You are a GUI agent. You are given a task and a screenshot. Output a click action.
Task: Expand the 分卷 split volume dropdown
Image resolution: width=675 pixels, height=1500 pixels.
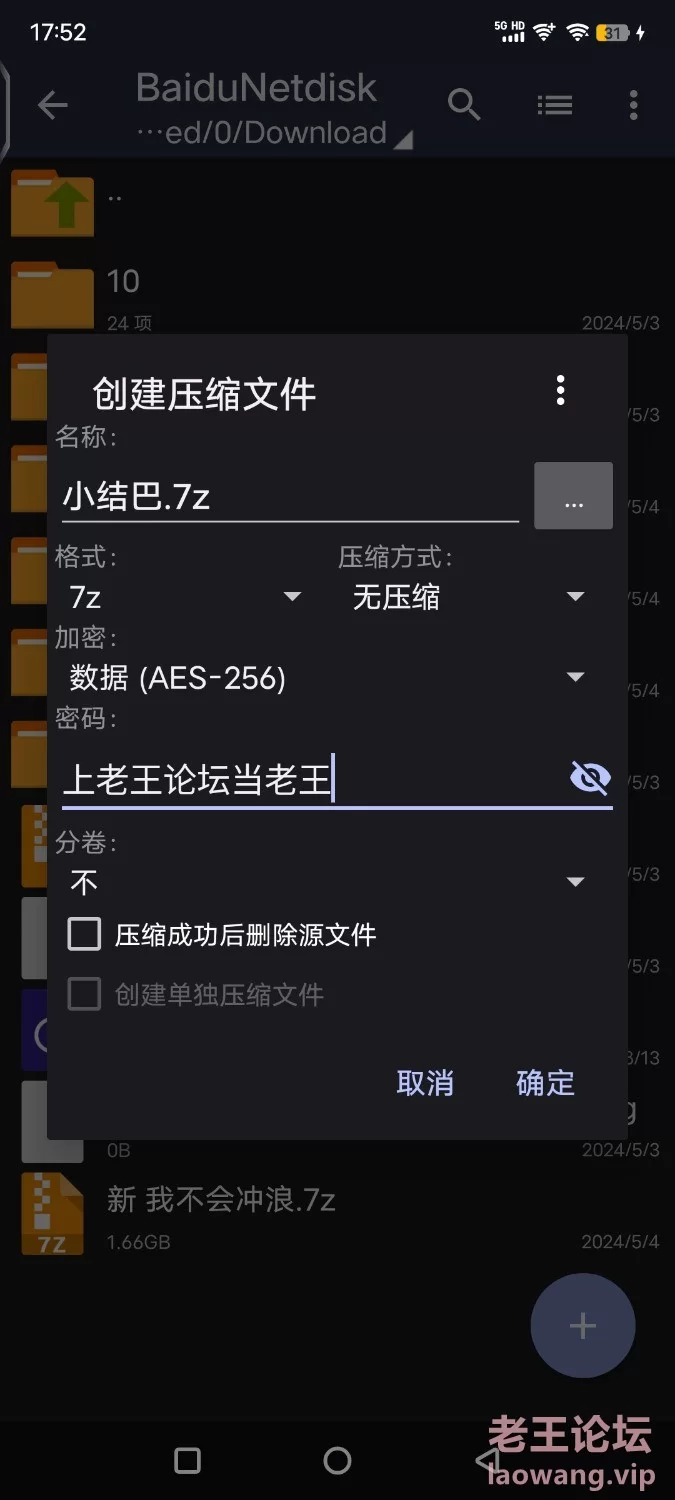point(326,881)
